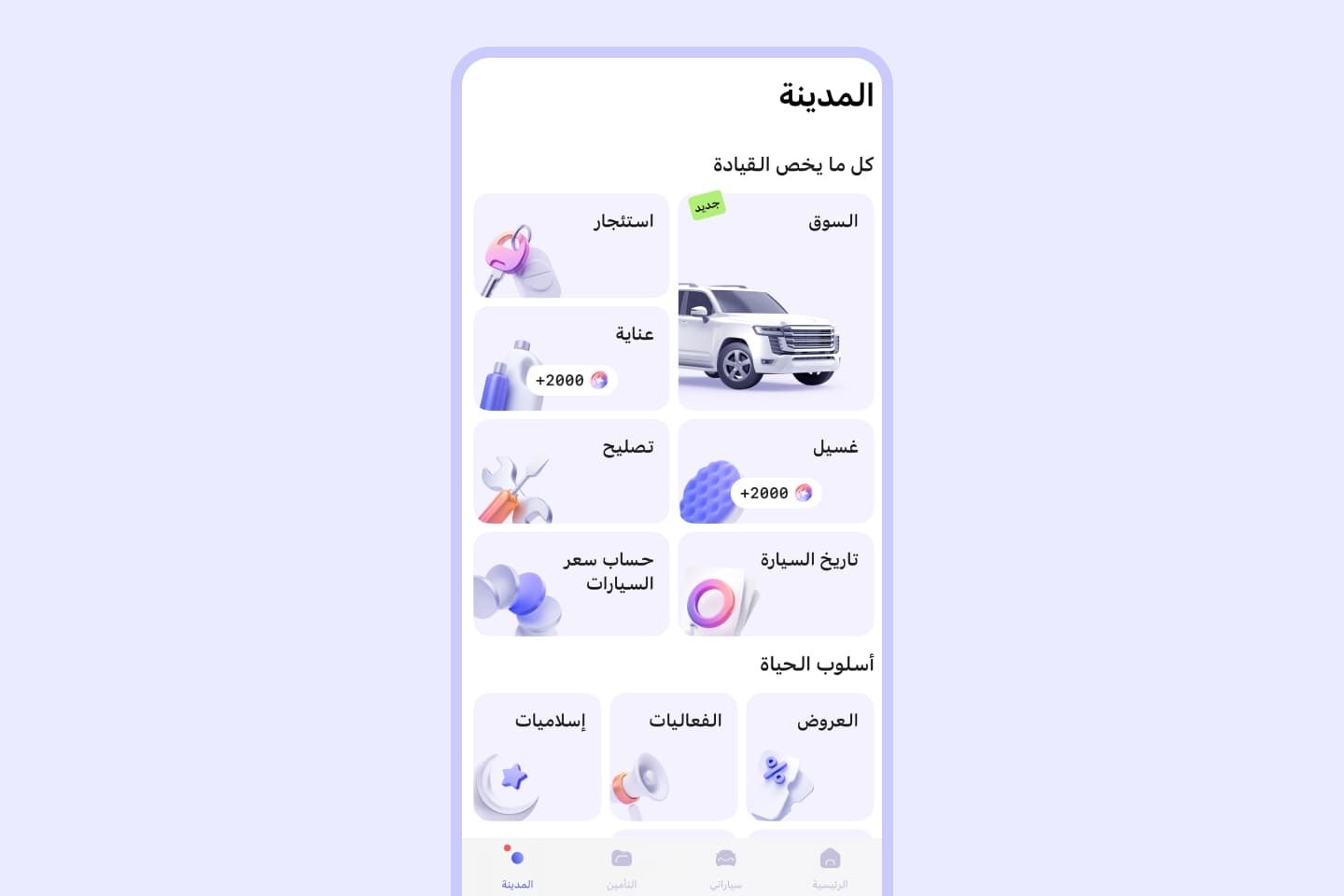Viewport: 1344px width, 896px height.
Task: Open the عناية care card
Action: point(571,358)
